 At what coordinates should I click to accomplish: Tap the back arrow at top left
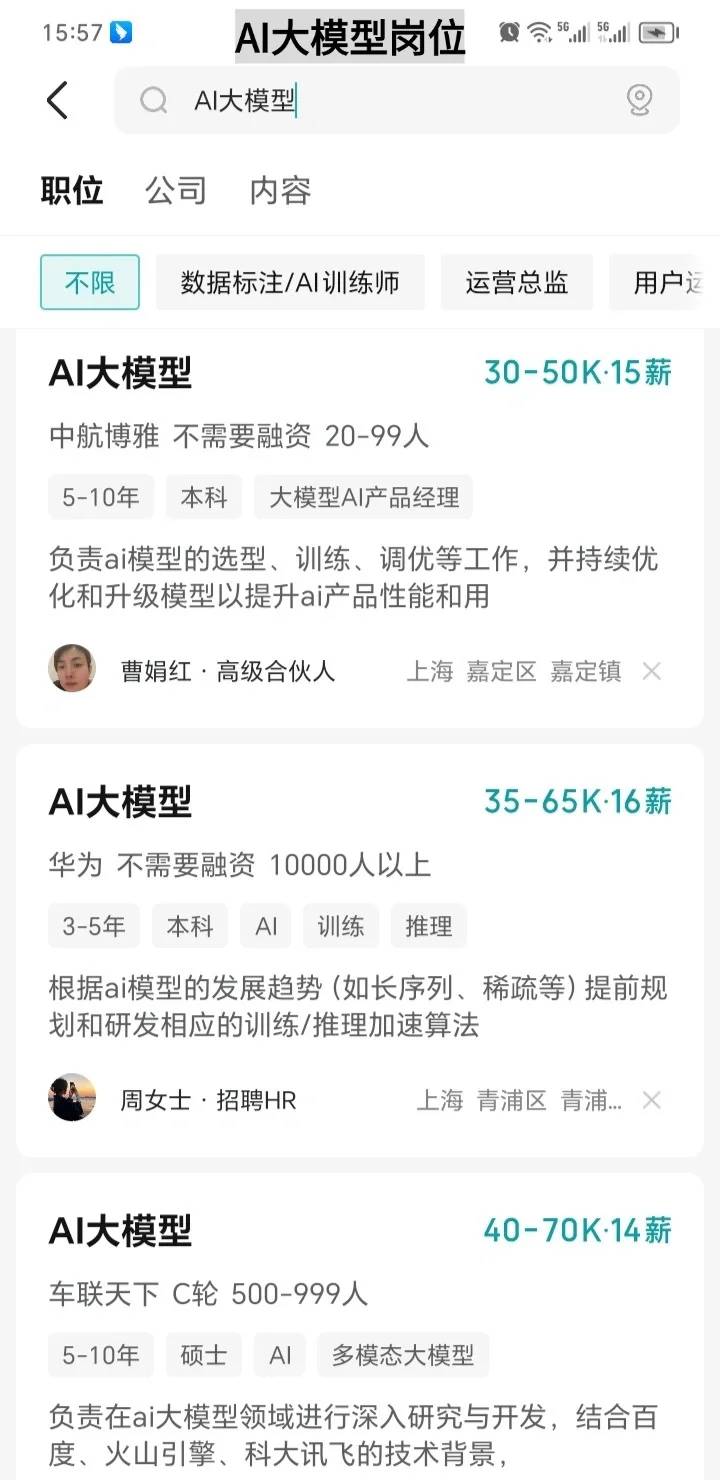57,100
